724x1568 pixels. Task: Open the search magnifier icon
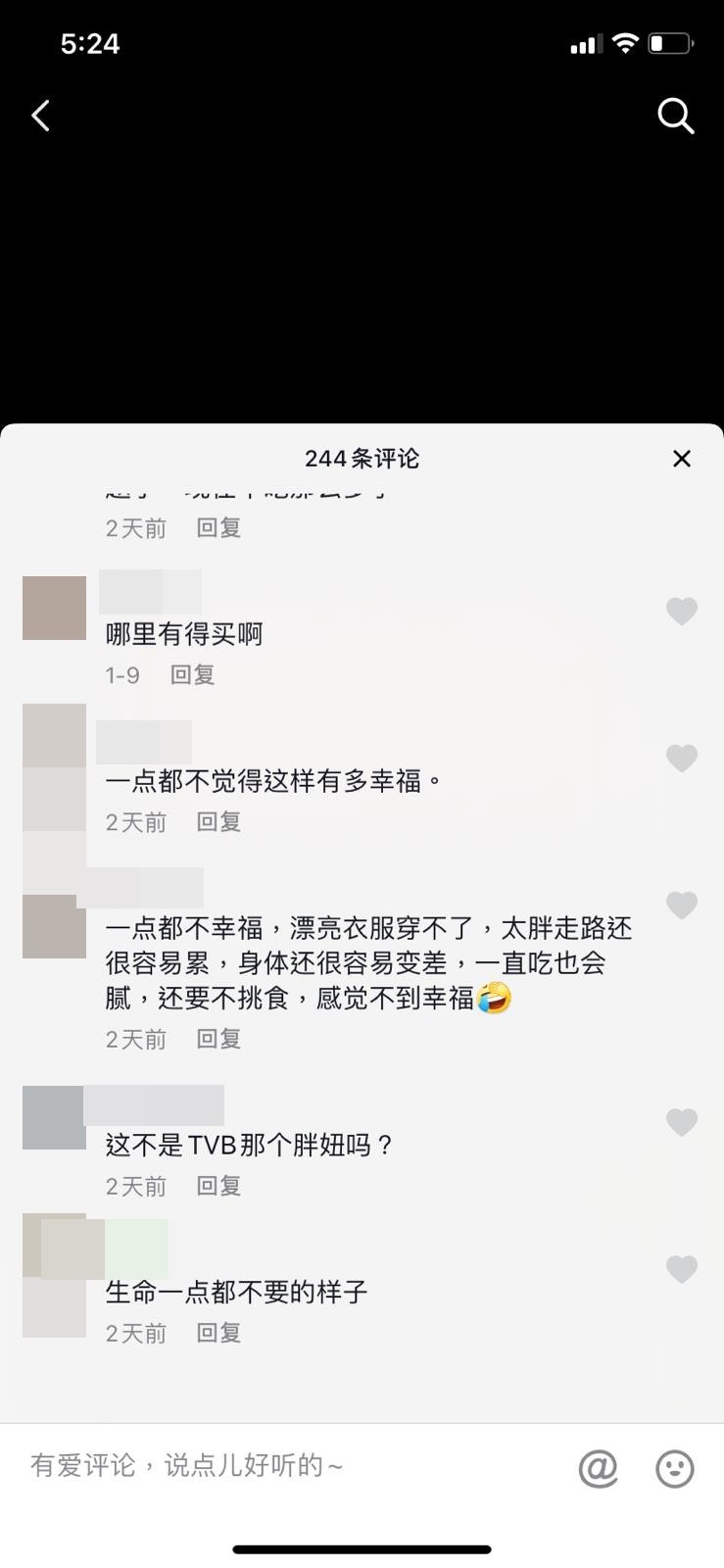pyautogui.click(x=675, y=116)
